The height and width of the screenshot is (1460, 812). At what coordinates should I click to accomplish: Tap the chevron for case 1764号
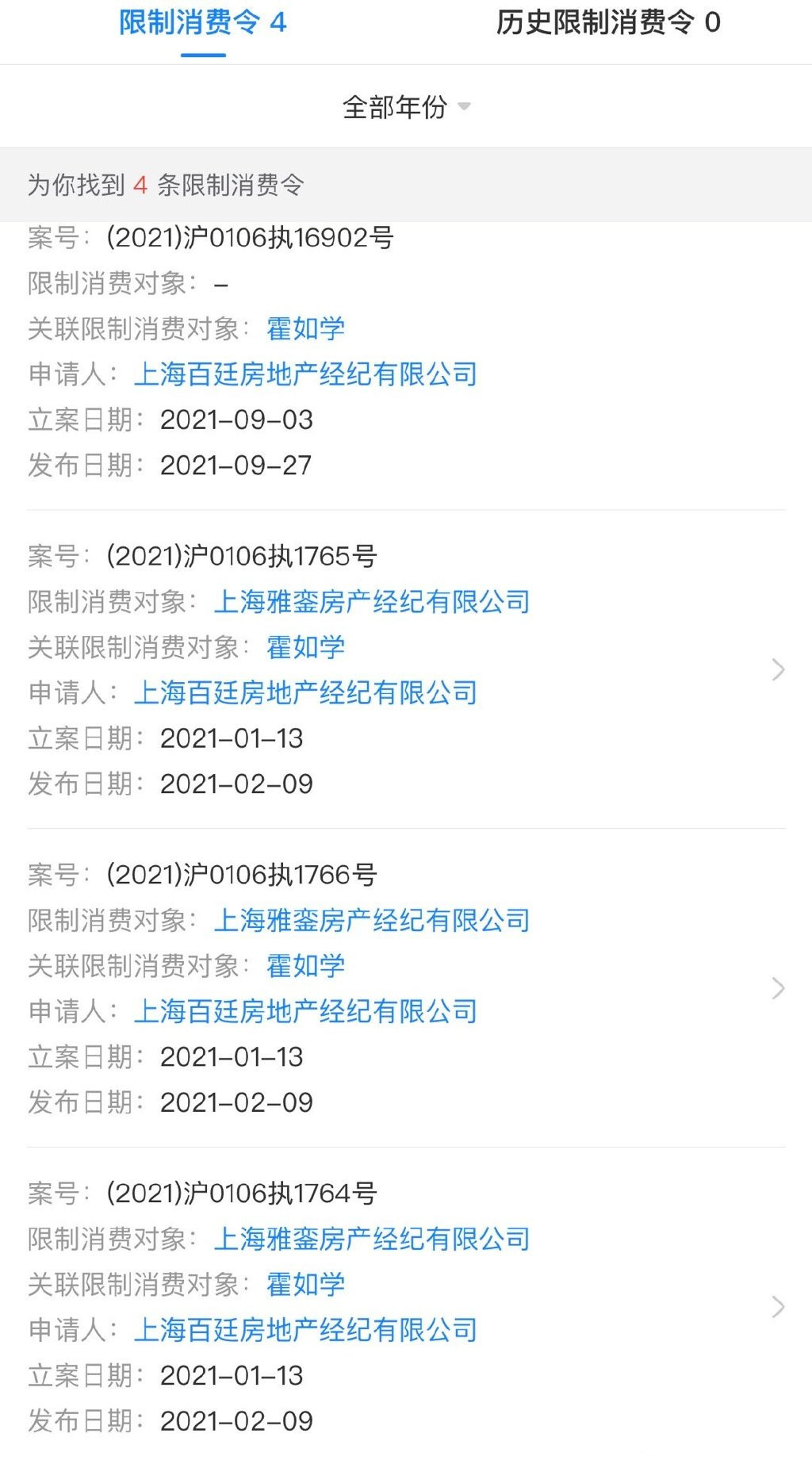point(777,1307)
